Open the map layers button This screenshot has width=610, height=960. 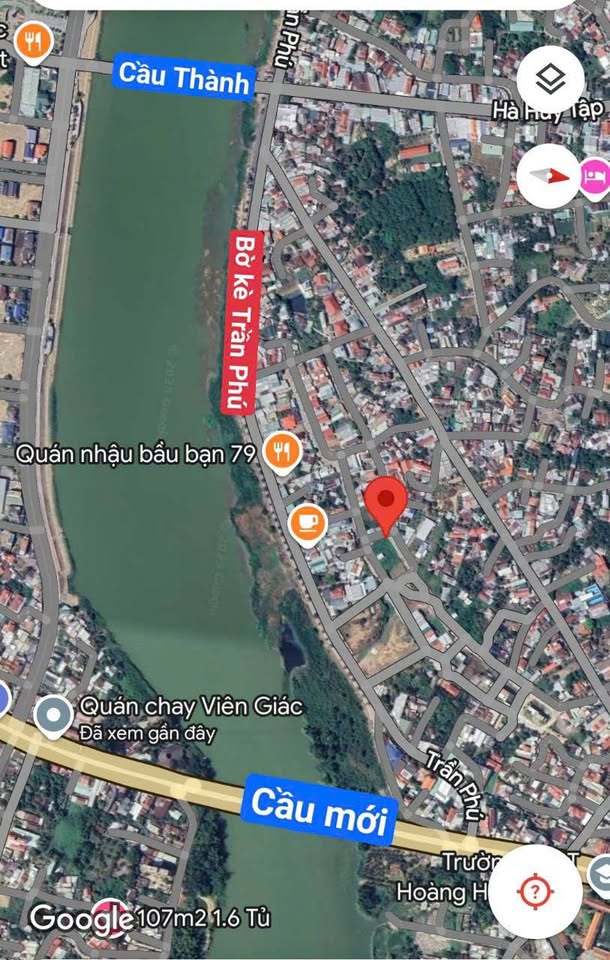[x=551, y=79]
